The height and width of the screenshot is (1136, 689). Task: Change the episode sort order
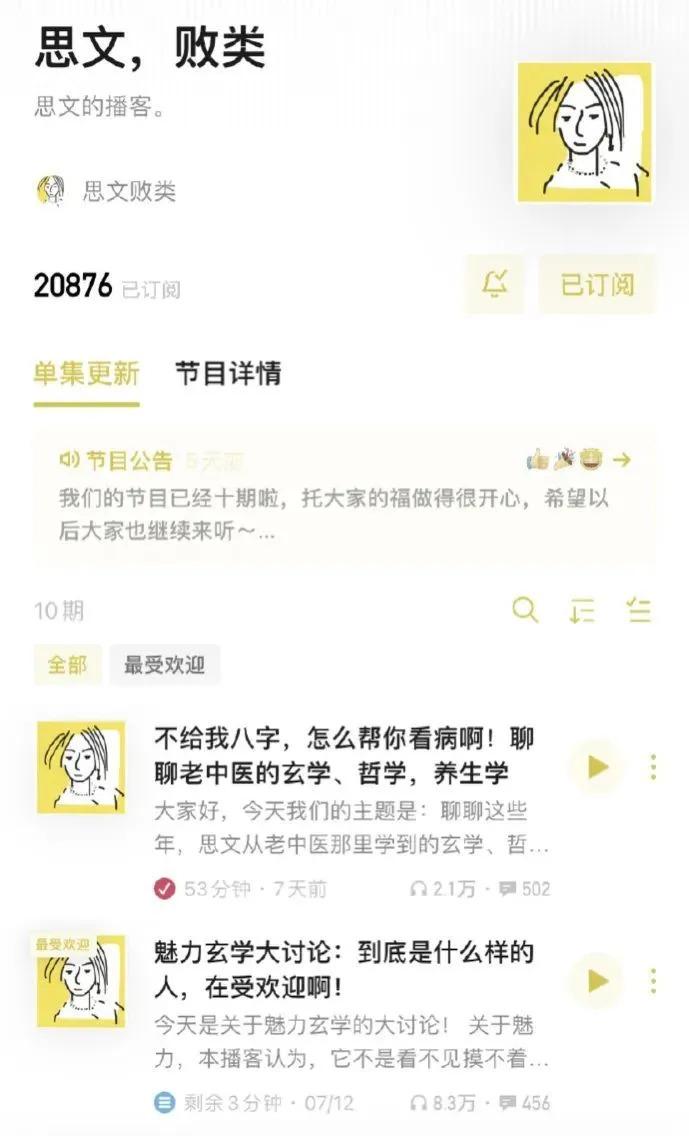click(582, 610)
